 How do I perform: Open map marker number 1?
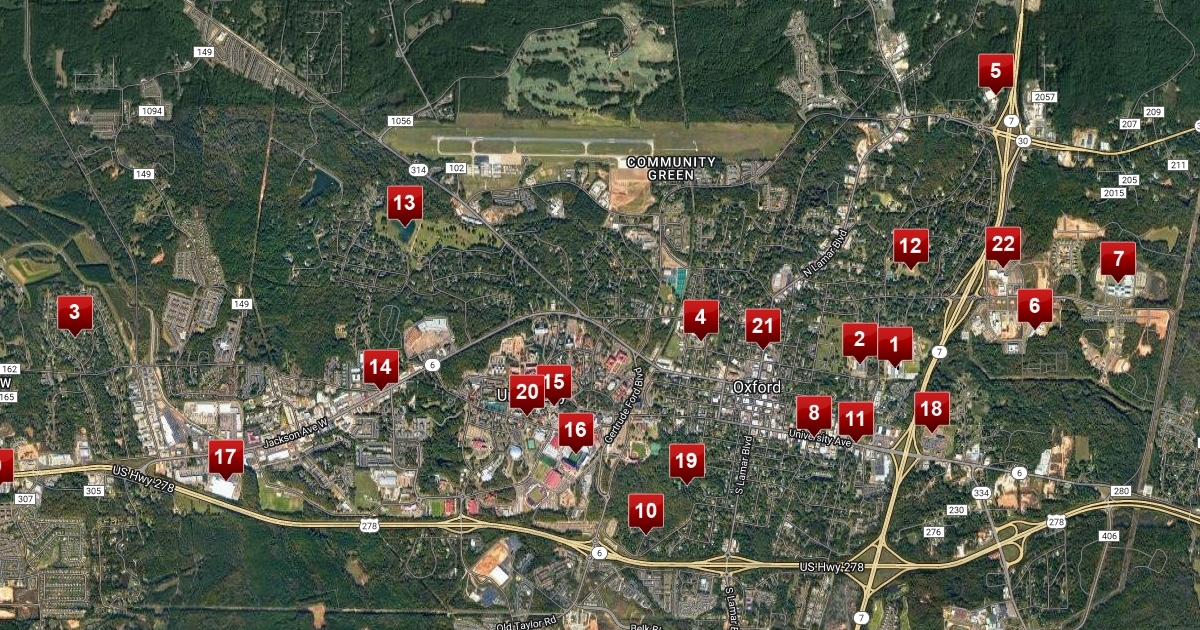[x=895, y=345]
